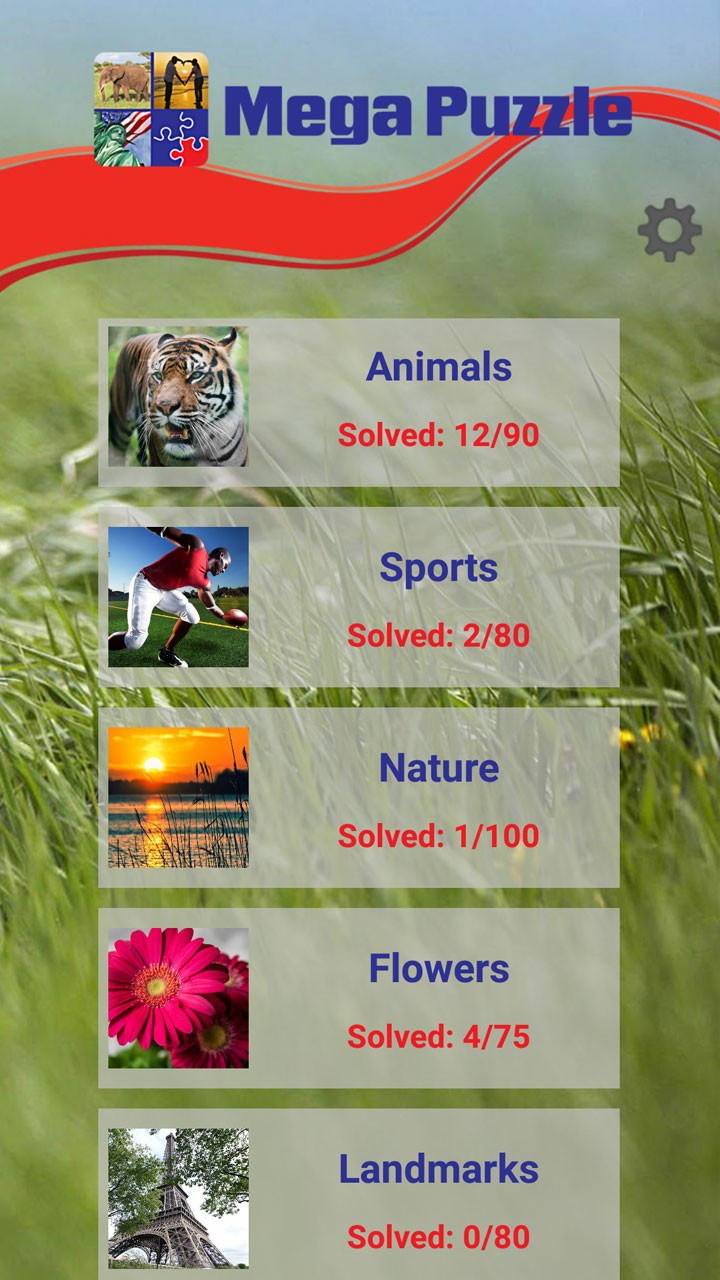Open the settings gear icon
Image resolution: width=720 pixels, height=1280 pixels.
click(669, 230)
